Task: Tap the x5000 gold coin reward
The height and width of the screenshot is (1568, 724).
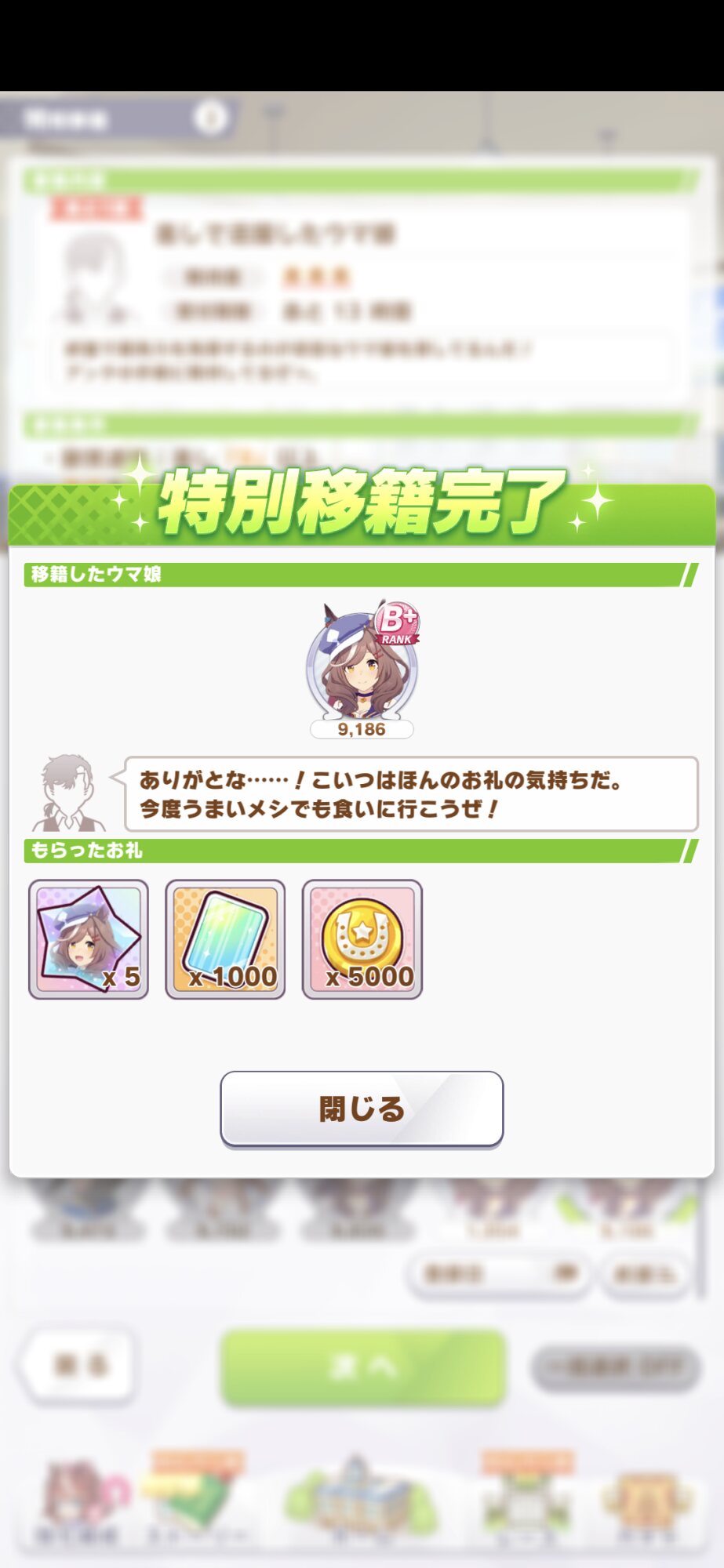Action: pyautogui.click(x=362, y=939)
